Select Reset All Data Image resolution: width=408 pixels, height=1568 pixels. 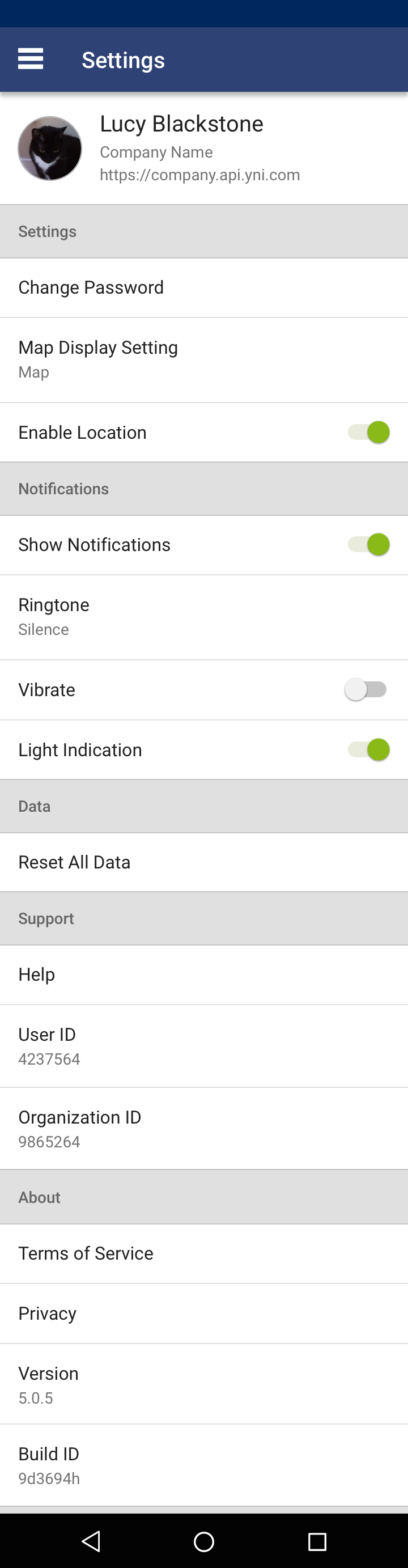click(203, 862)
